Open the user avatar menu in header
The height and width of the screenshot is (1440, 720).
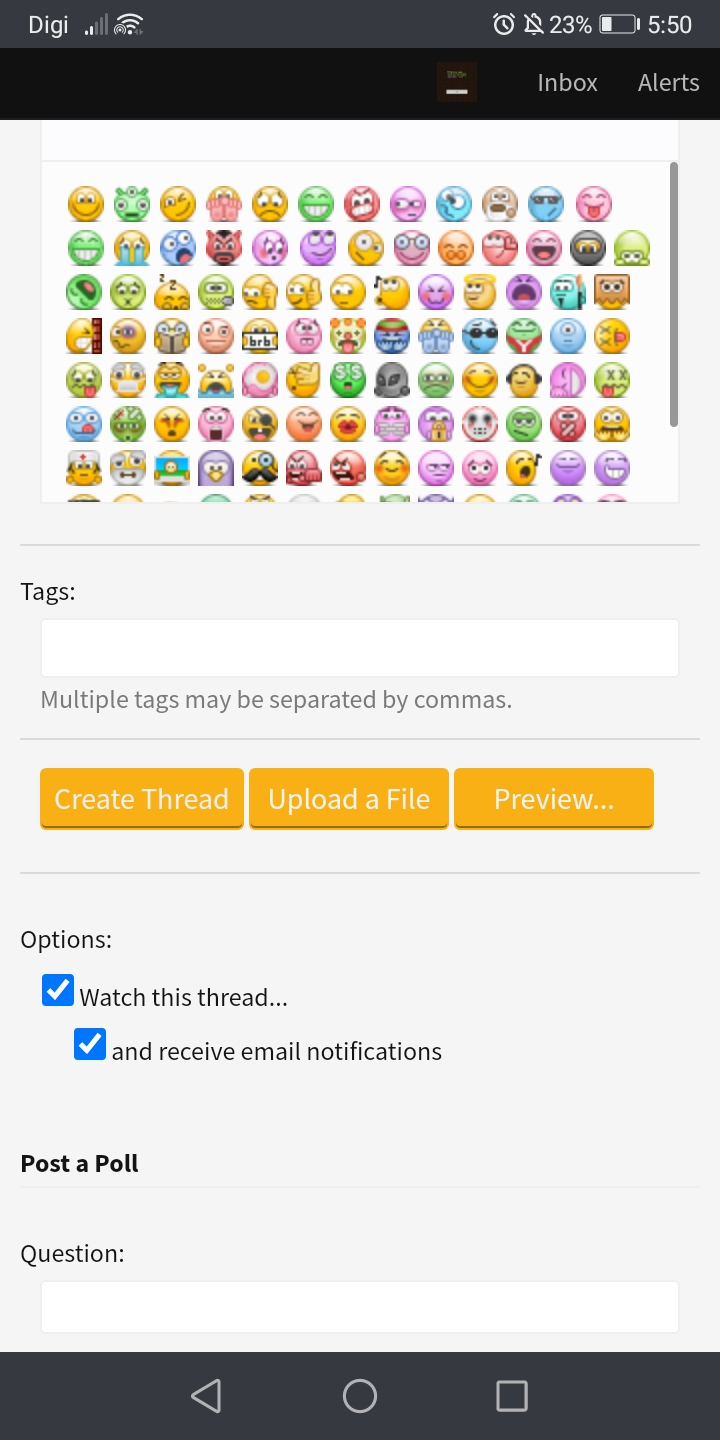[x=457, y=82]
